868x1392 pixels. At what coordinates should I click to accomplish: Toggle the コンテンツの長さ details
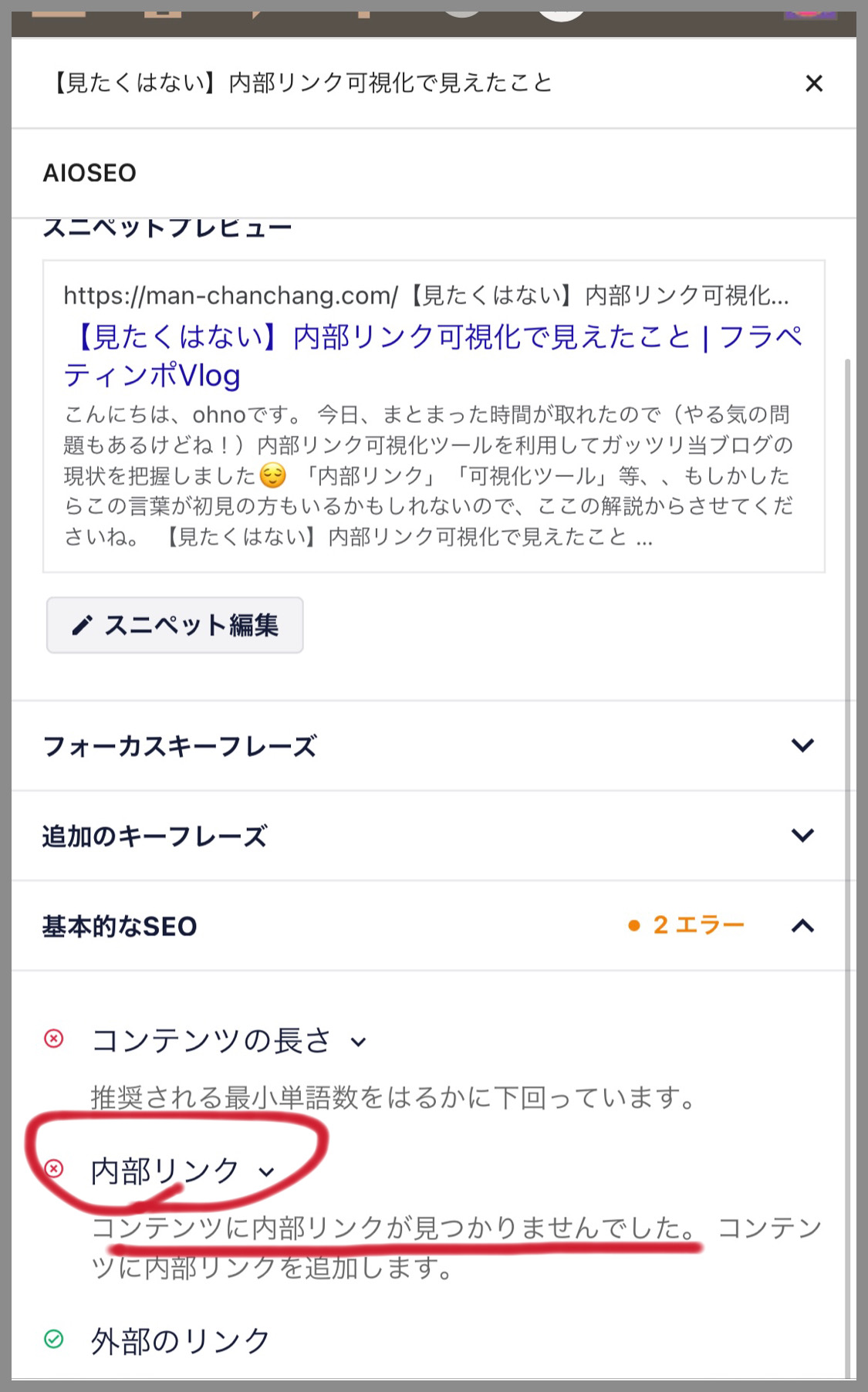point(228,1041)
